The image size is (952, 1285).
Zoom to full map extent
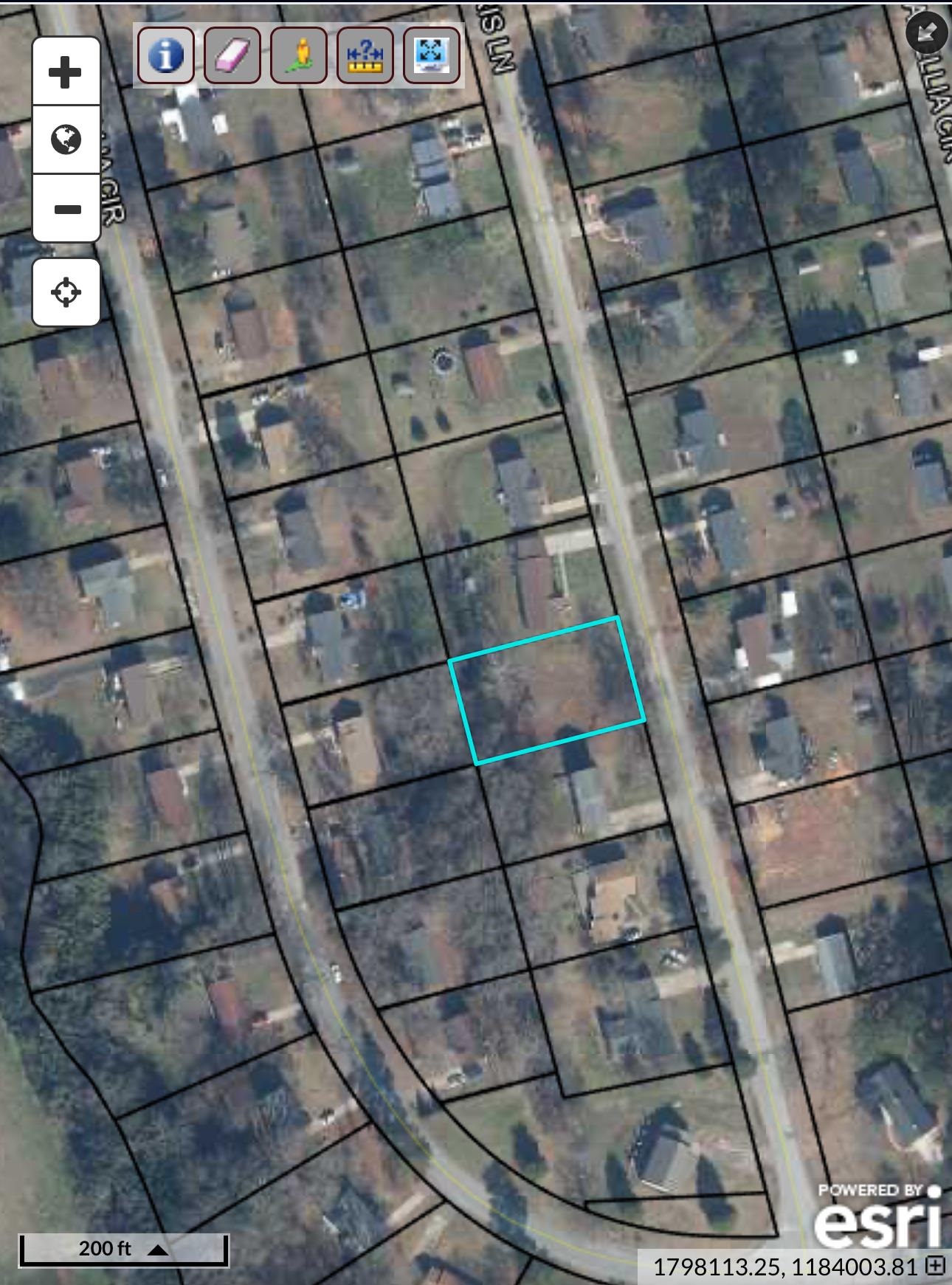432,55
